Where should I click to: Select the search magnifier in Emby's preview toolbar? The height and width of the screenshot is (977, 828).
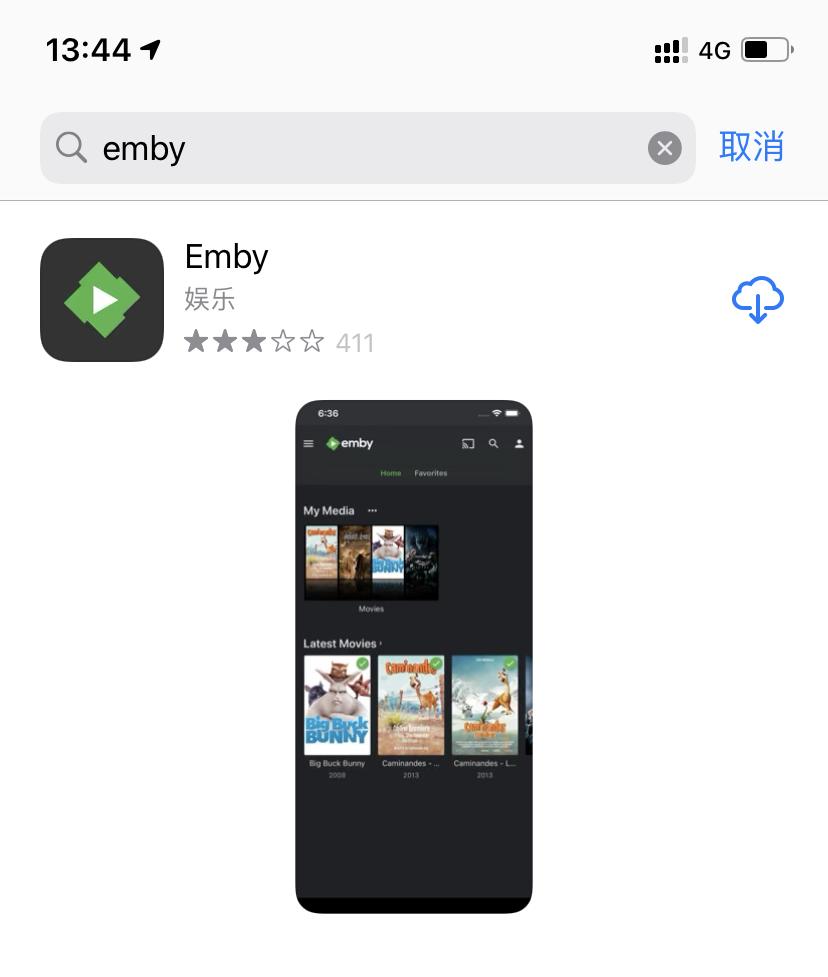click(x=493, y=444)
